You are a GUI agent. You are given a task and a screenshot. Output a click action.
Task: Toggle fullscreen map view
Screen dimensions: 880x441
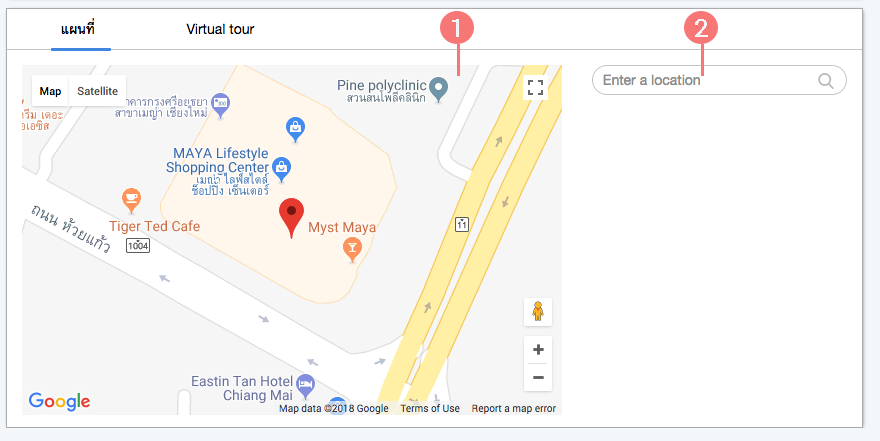[x=535, y=88]
